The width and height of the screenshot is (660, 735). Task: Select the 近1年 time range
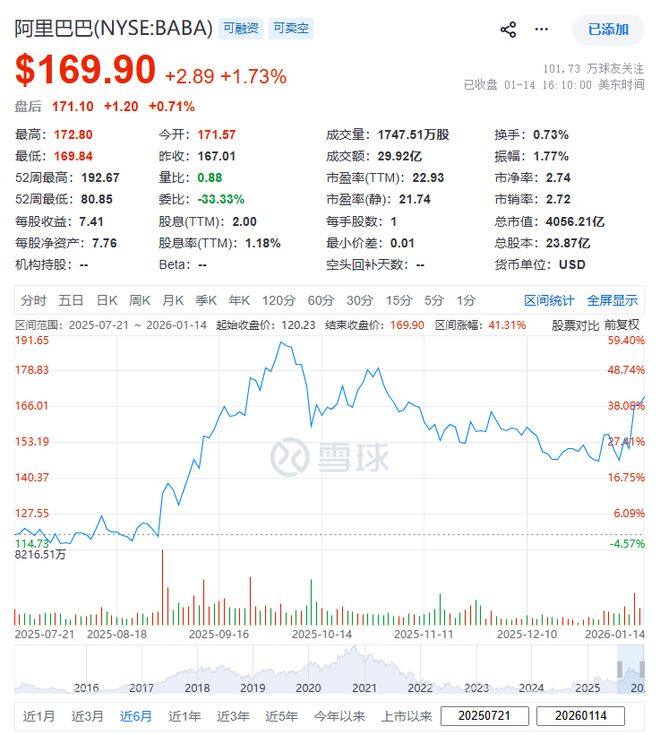(185, 716)
